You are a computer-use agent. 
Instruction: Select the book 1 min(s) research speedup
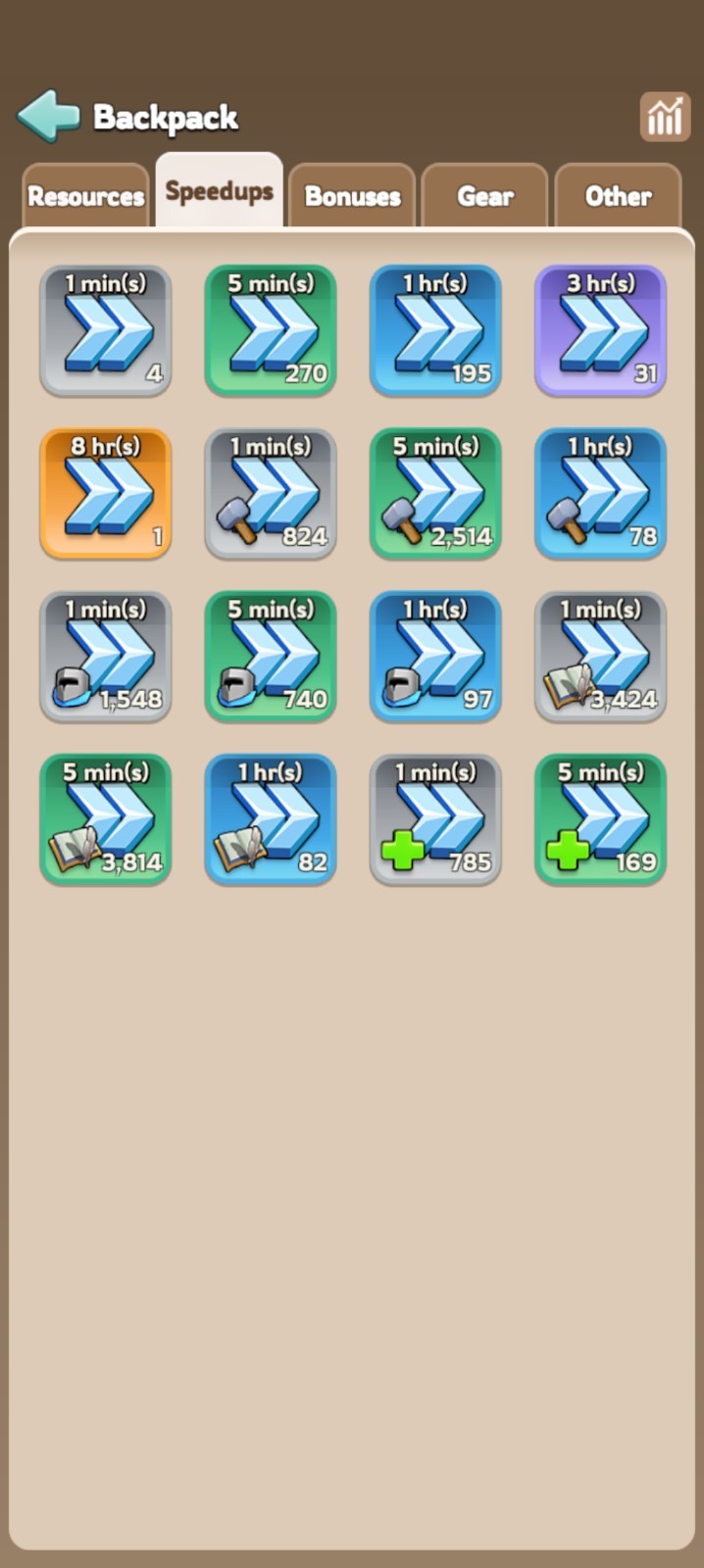click(600, 657)
